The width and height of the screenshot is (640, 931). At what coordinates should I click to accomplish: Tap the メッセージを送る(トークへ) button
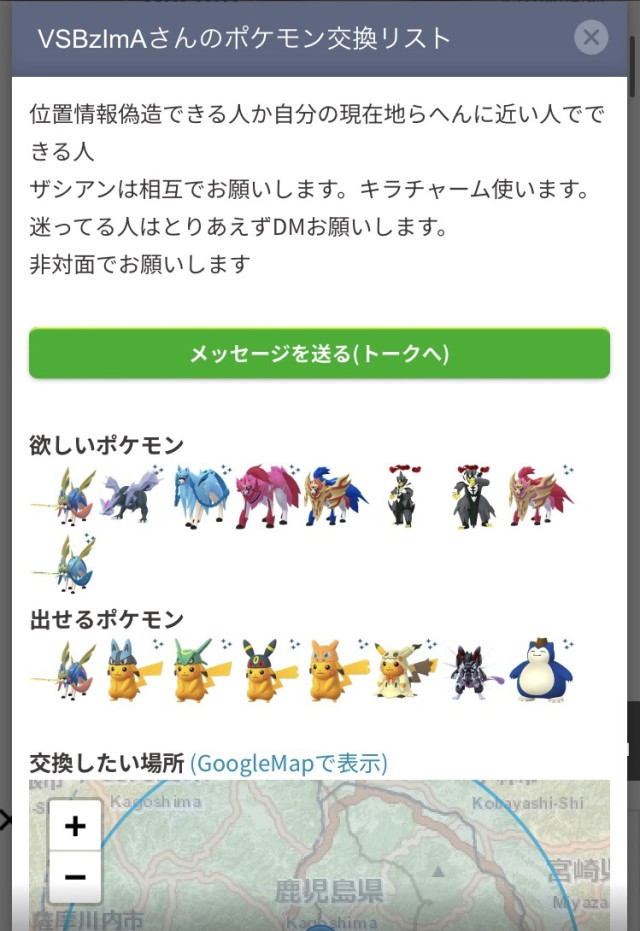[319, 354]
